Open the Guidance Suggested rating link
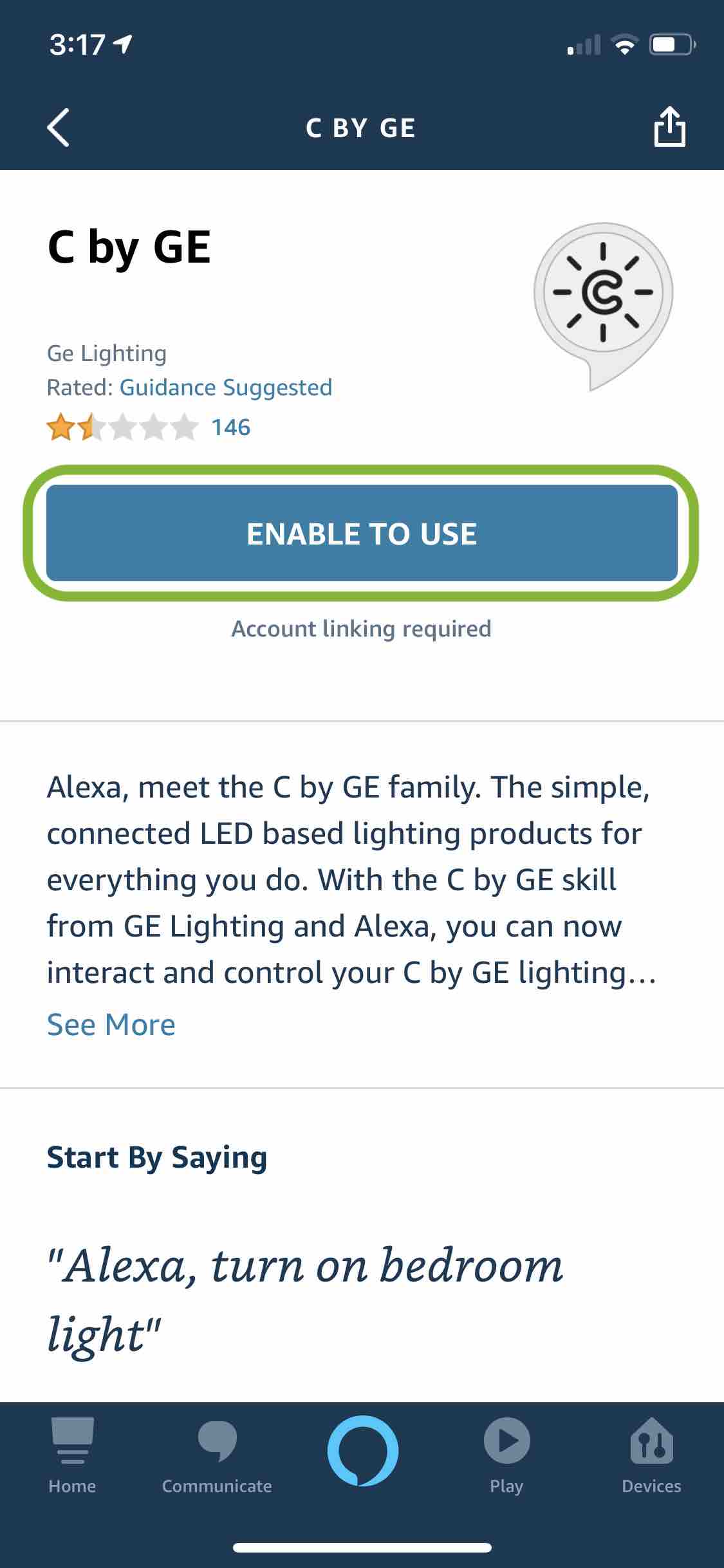Image resolution: width=724 pixels, height=1568 pixels. (x=226, y=387)
